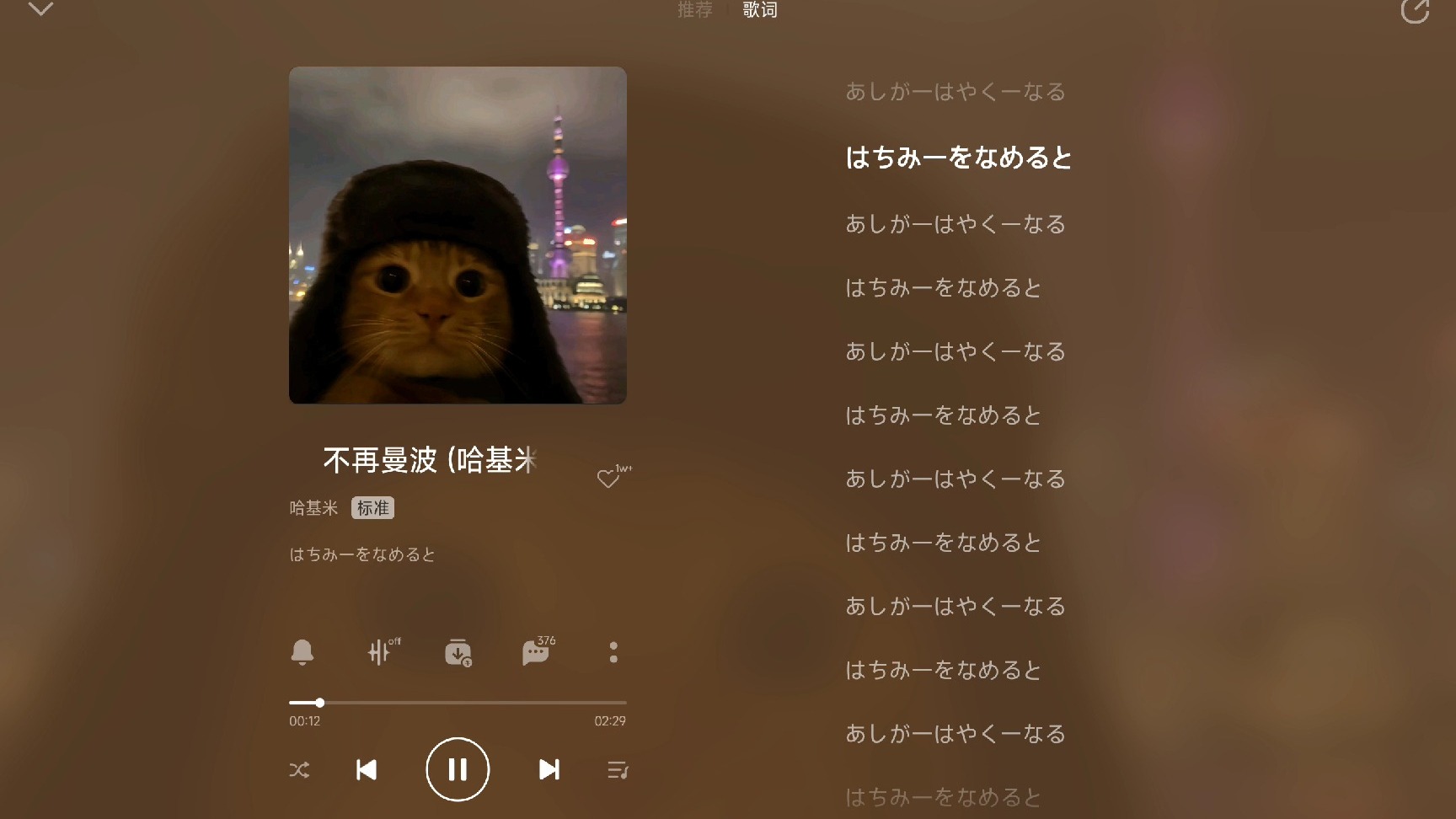Open the artist page for 哈基米
This screenshot has width=1456, height=819.
pyautogui.click(x=313, y=508)
